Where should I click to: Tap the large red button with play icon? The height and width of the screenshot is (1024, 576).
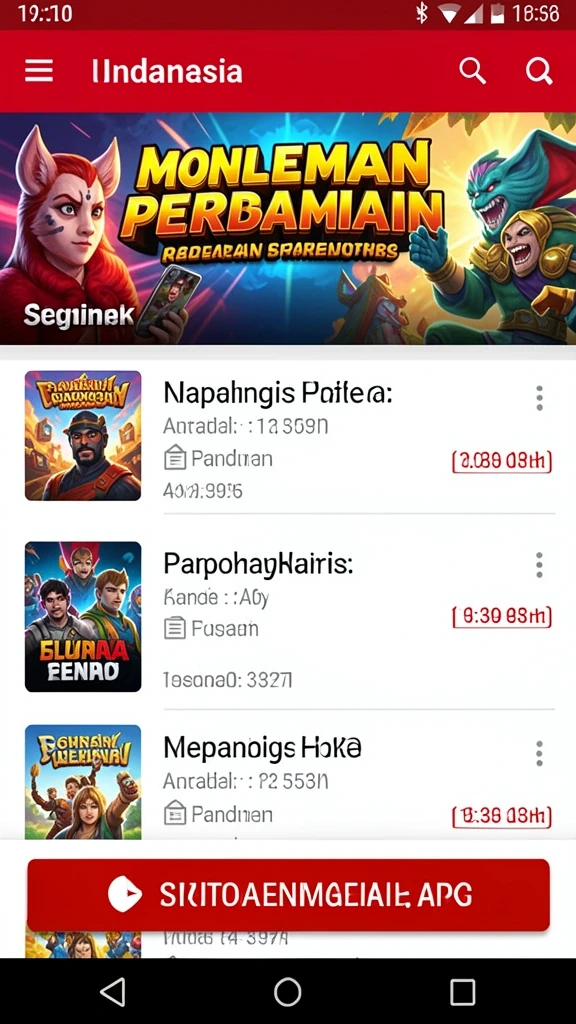point(288,895)
